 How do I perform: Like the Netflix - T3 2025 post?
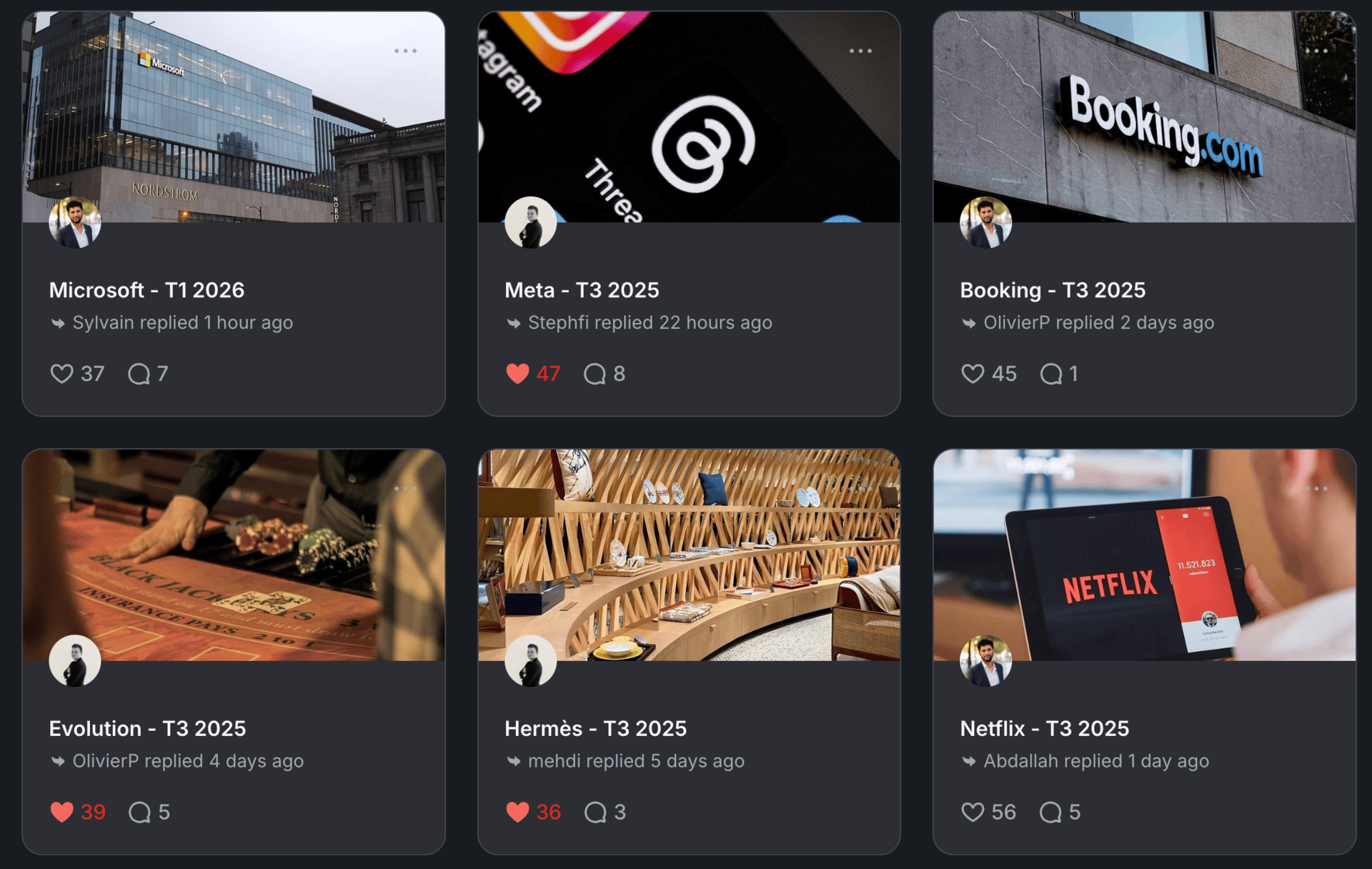click(x=973, y=812)
